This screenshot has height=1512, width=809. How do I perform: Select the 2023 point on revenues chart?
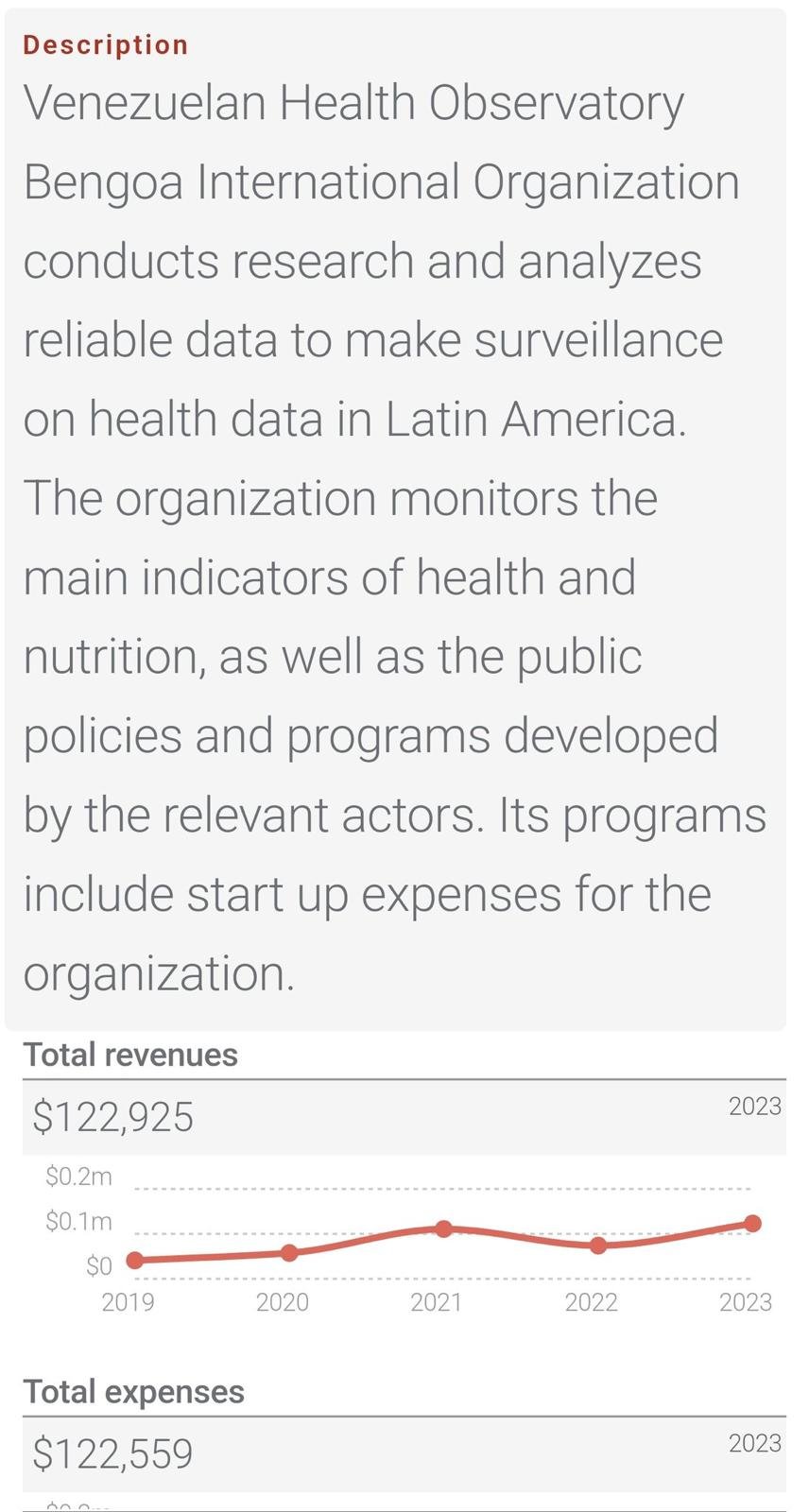[752, 1224]
